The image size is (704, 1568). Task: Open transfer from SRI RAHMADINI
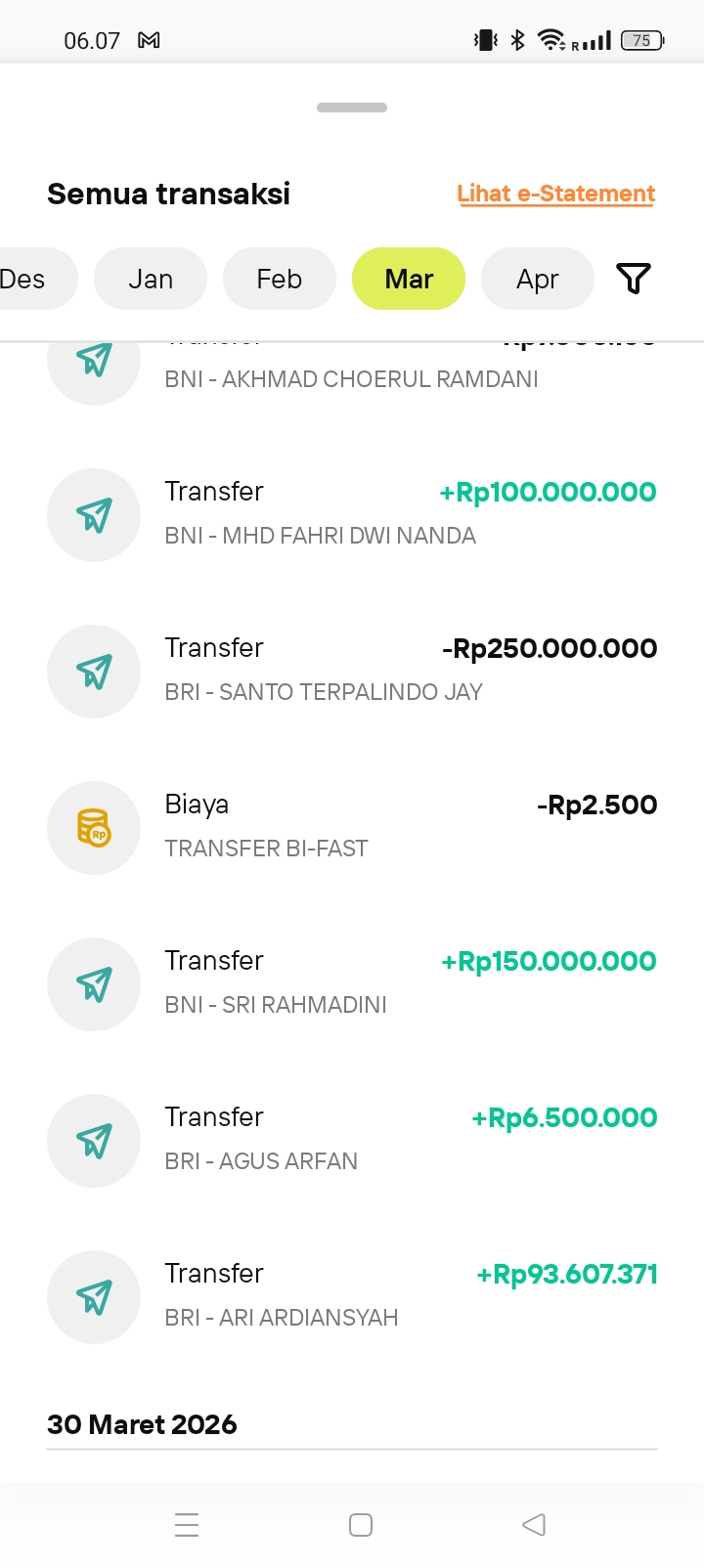[x=352, y=983]
